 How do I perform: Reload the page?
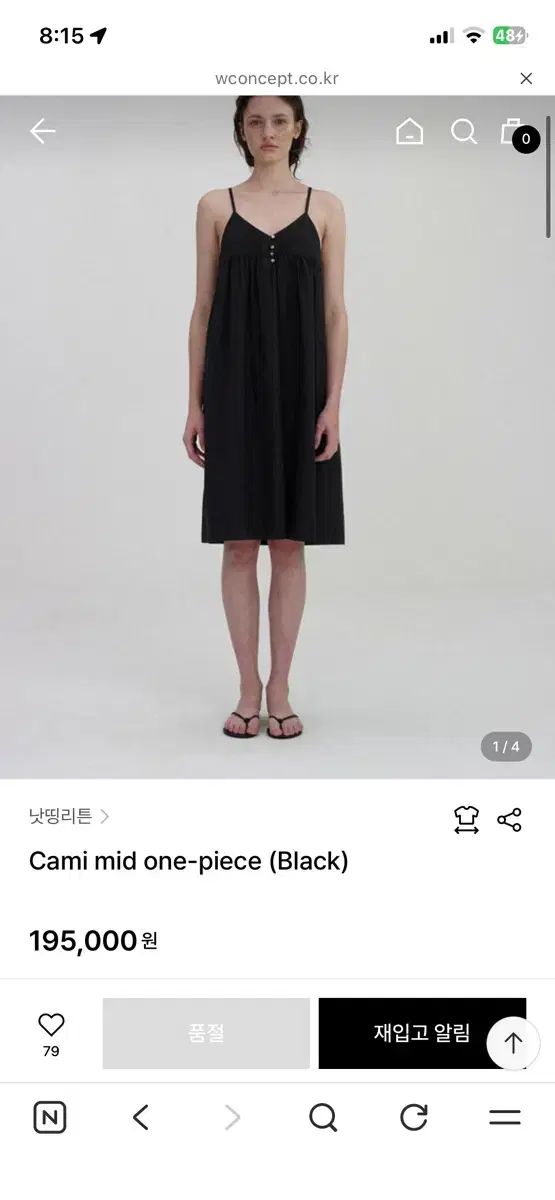[414, 1117]
